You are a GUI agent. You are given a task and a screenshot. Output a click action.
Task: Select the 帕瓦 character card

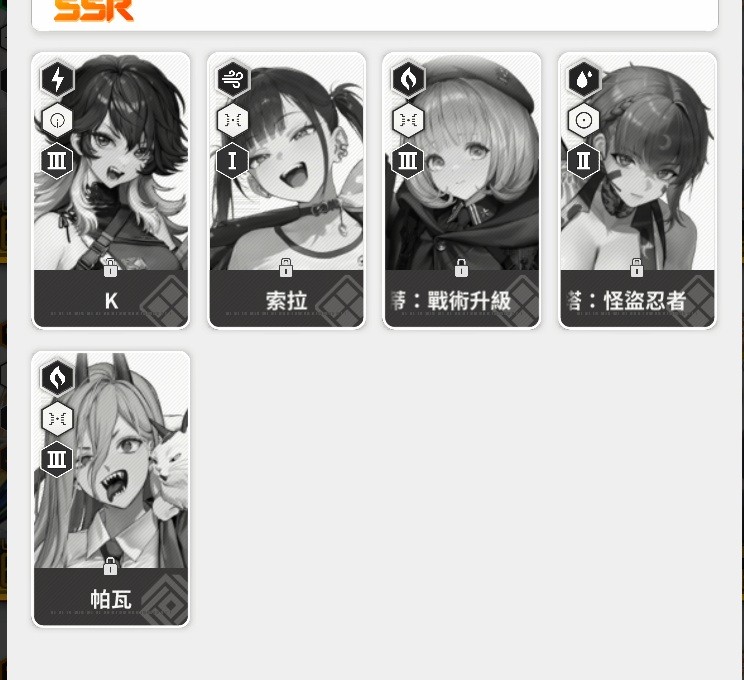tap(111, 488)
